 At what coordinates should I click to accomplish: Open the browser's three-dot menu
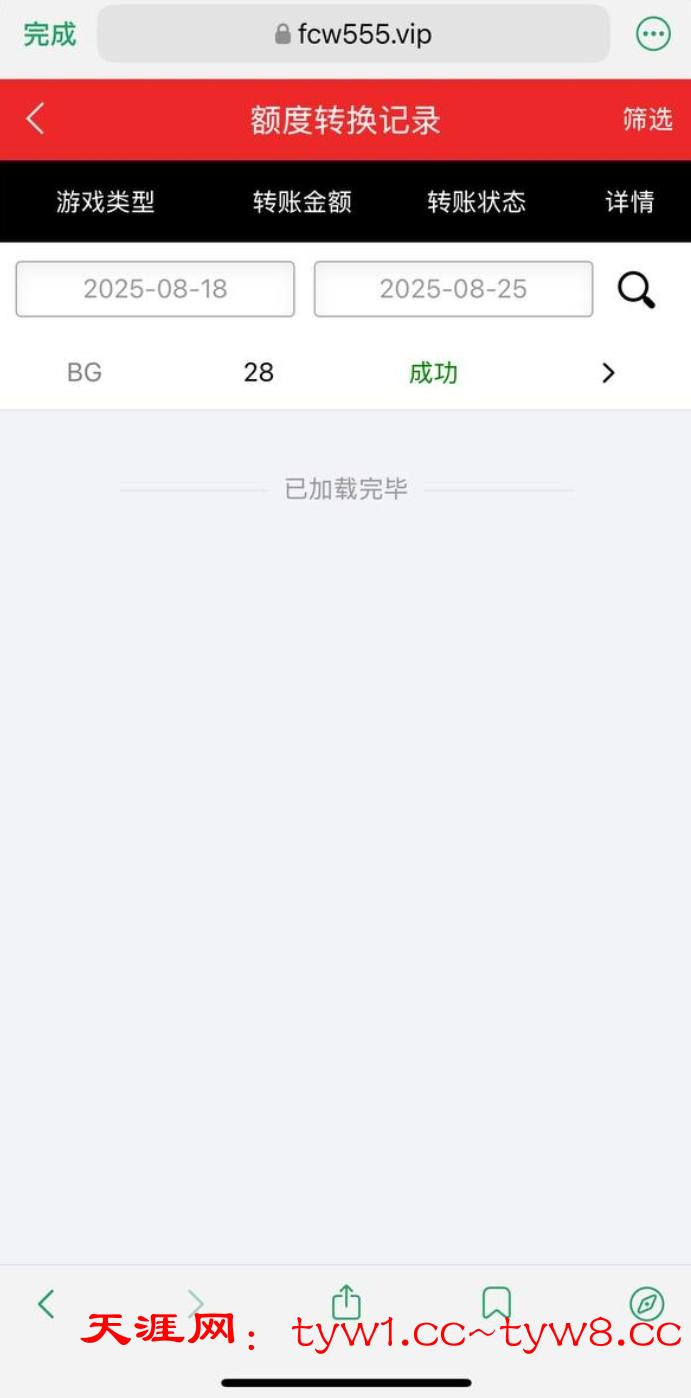654,34
